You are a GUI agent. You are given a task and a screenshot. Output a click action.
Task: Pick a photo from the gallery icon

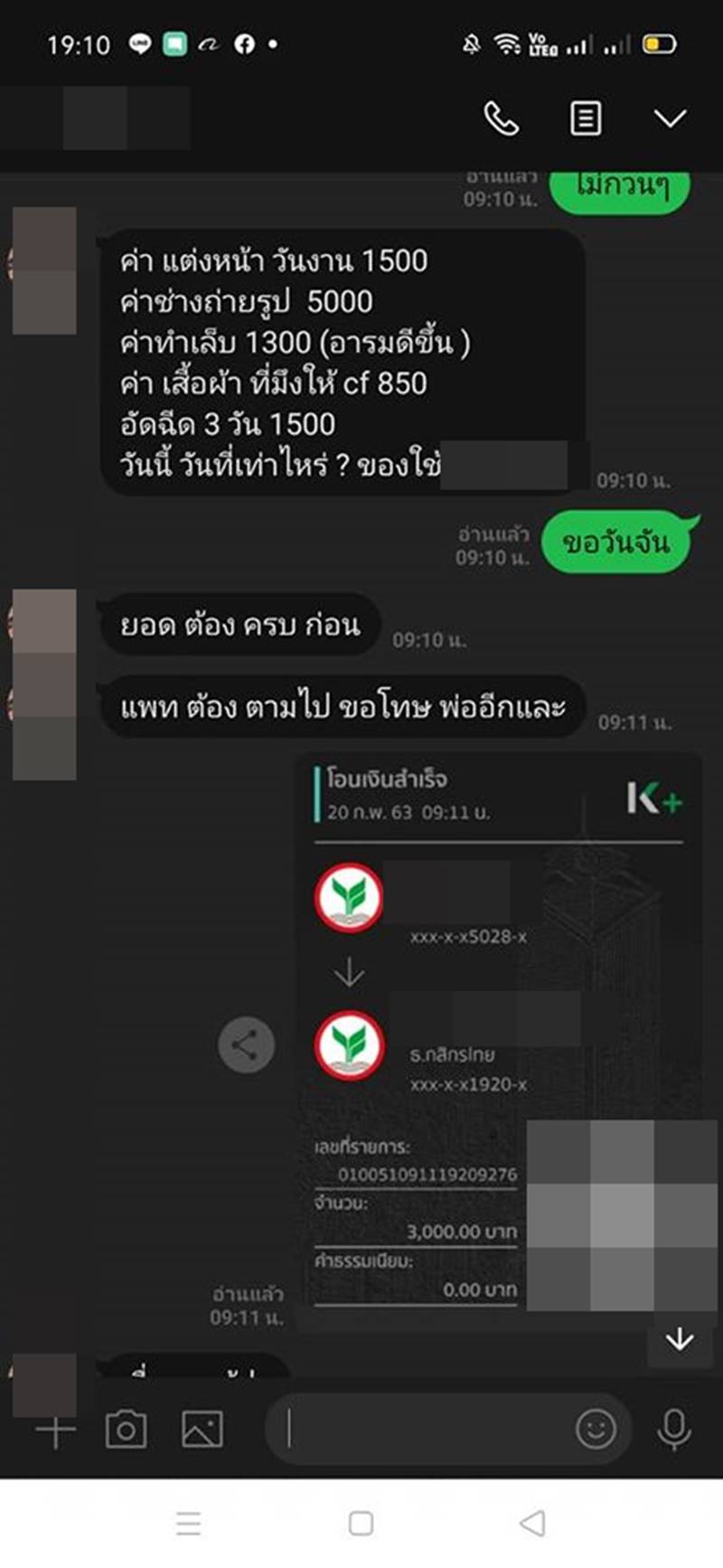click(x=202, y=1431)
